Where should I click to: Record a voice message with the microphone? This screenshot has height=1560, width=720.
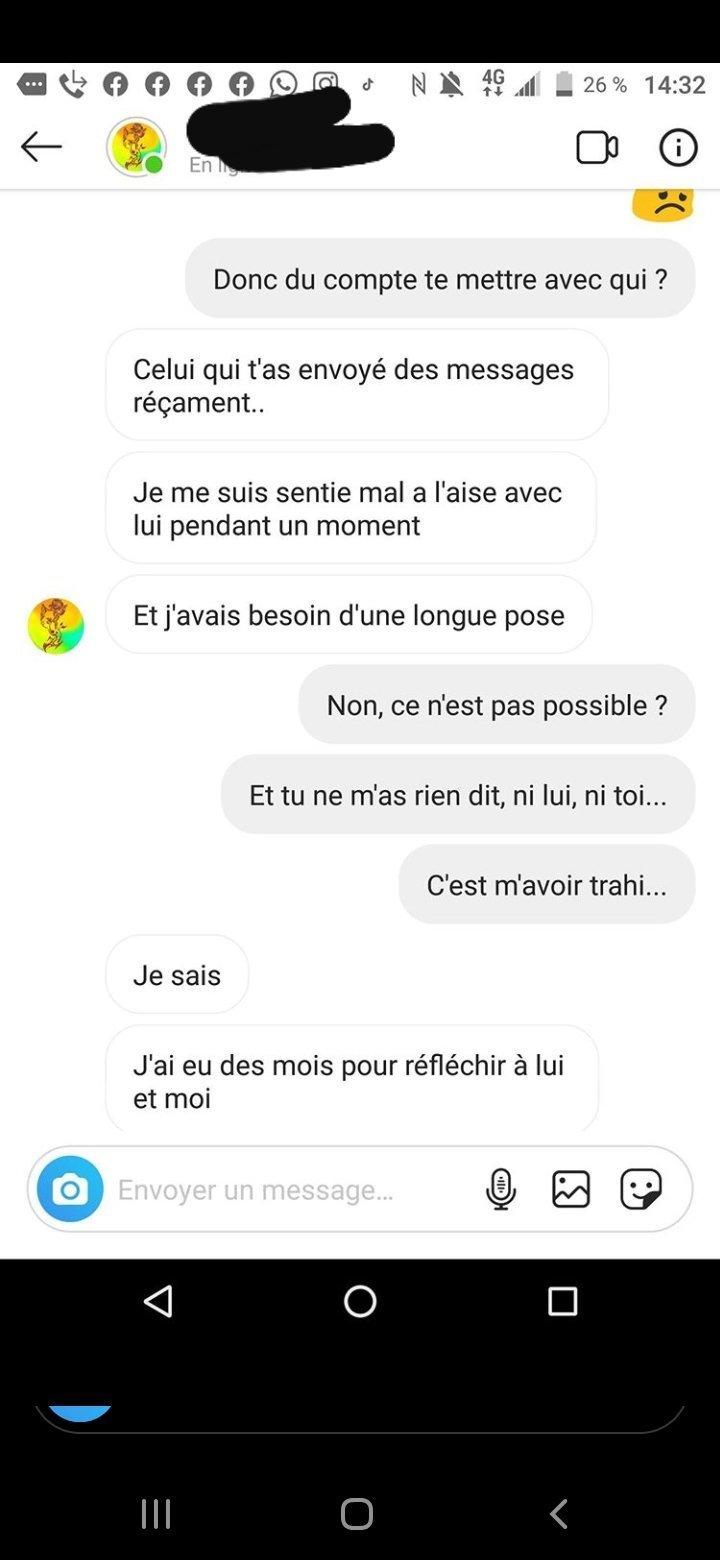click(501, 1189)
